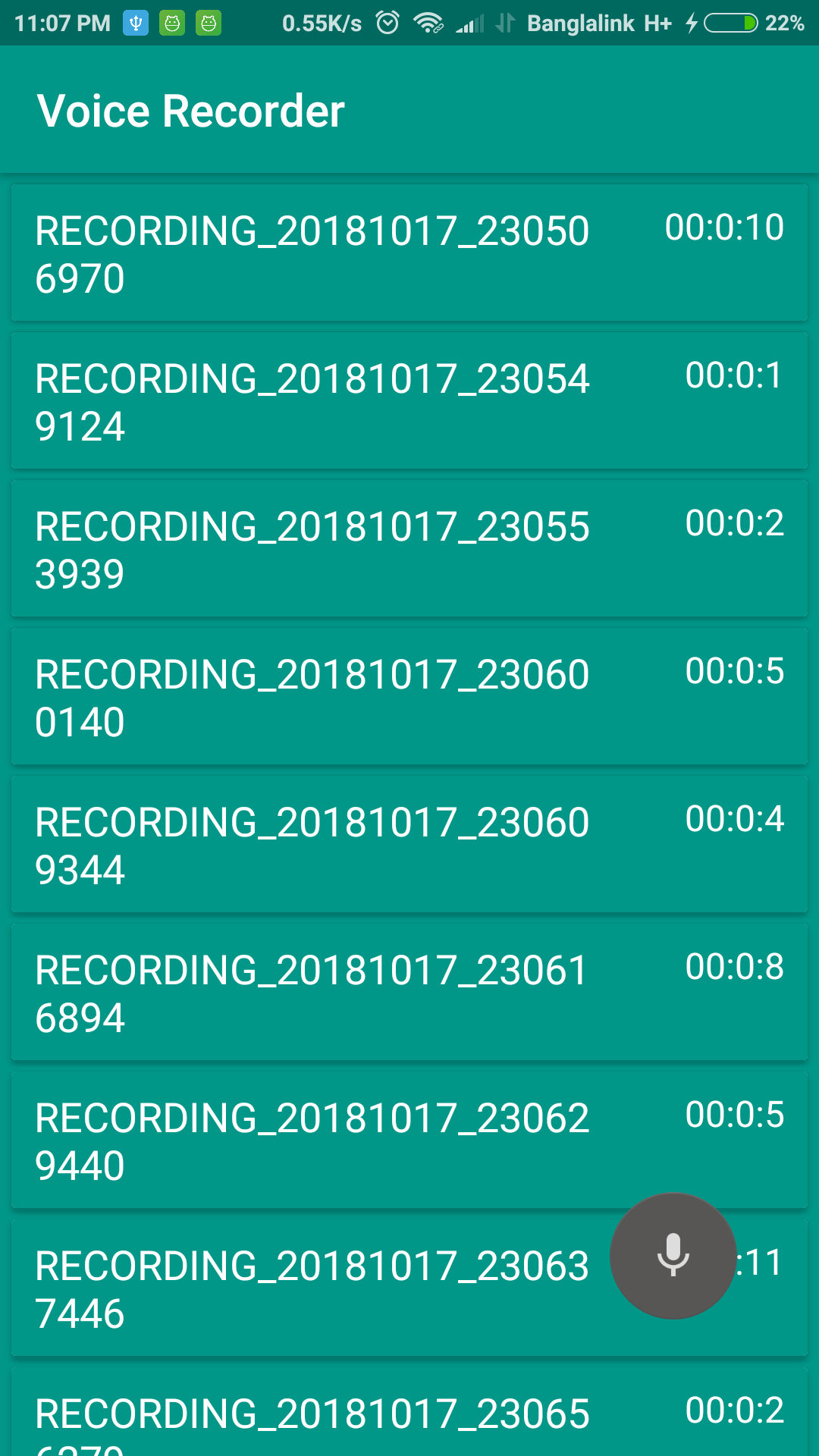Screen dimensions: 819x1456
Task: Open RECORDING_20181017_230506970
Action: pos(312,253)
